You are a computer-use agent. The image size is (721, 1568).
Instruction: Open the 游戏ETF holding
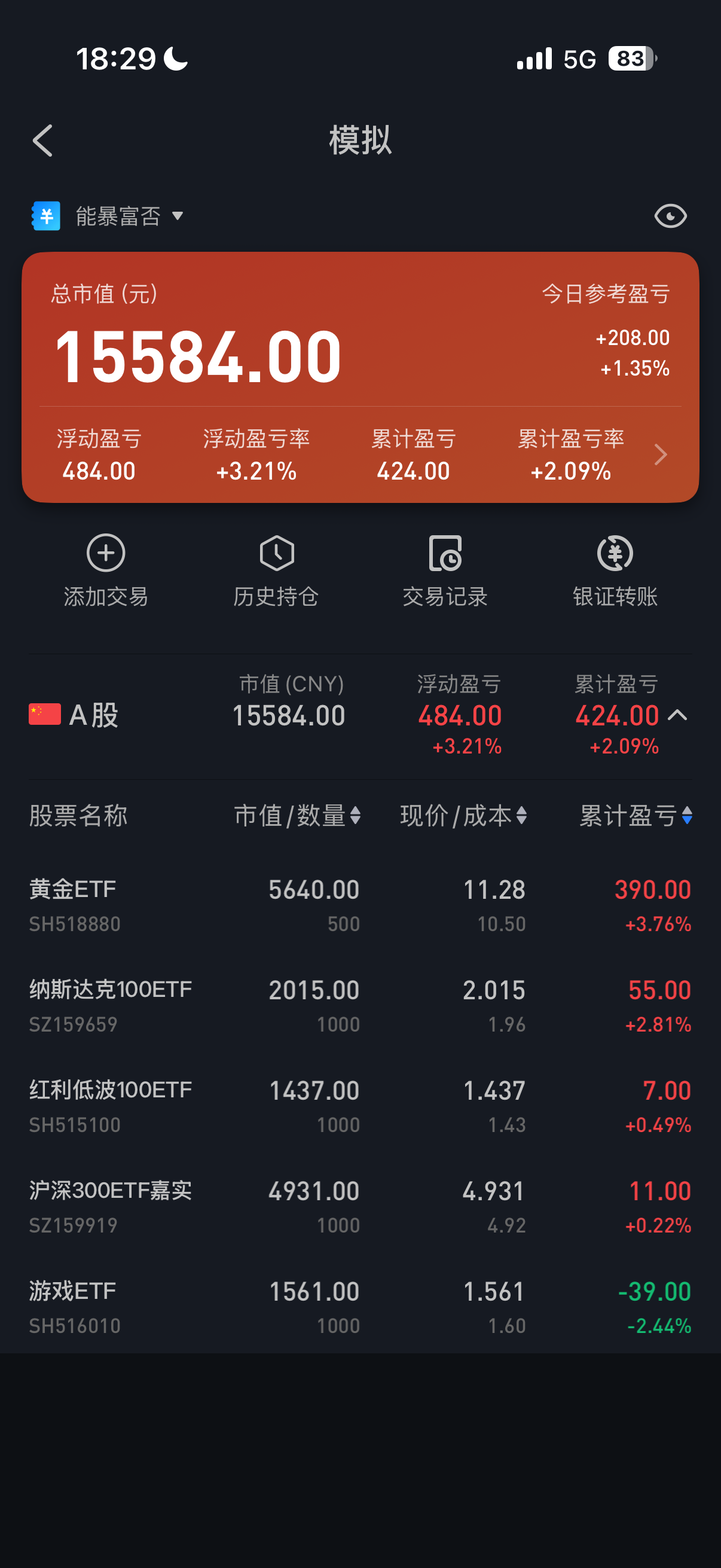(360, 1307)
